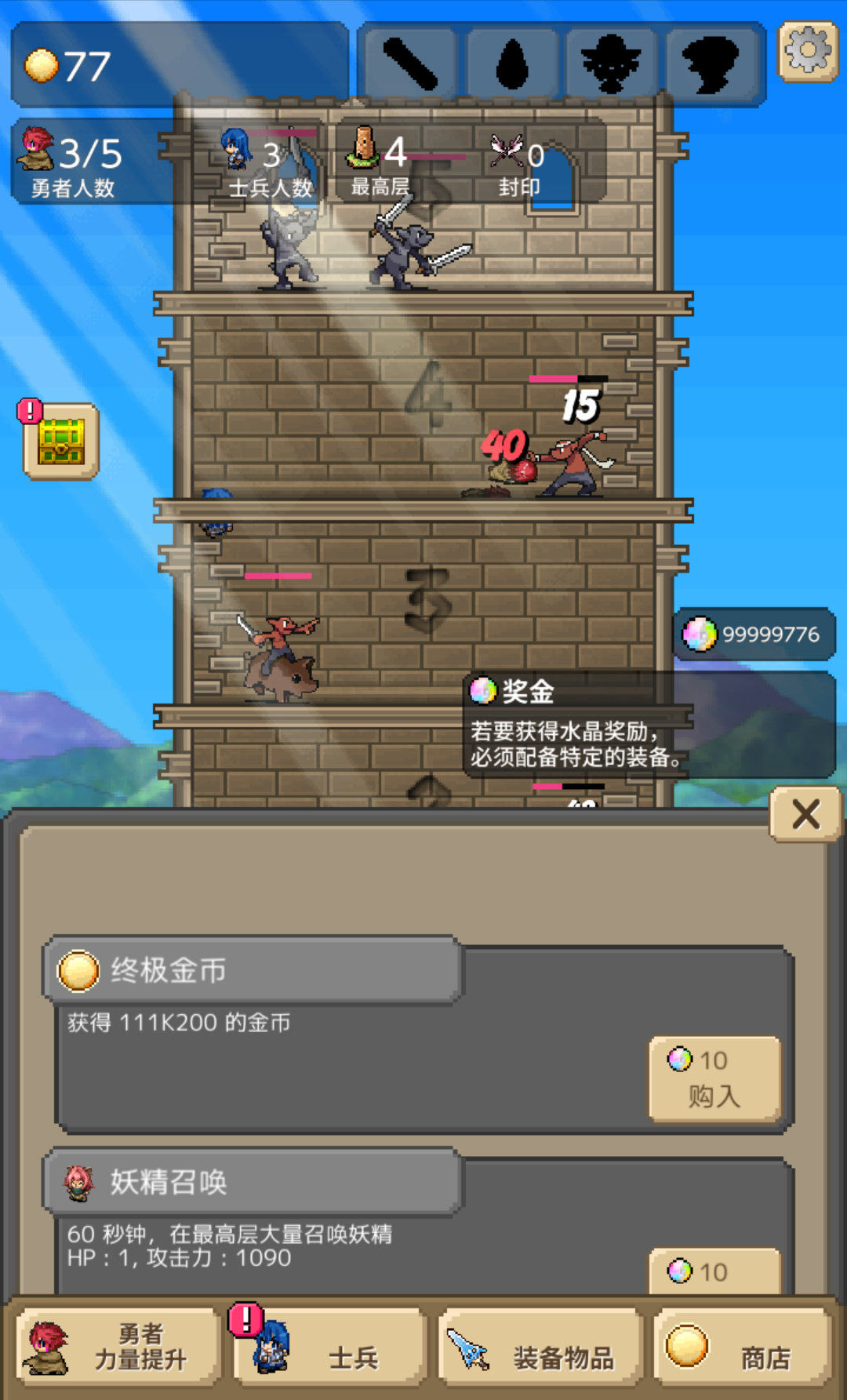Viewport: 847px width, 1400px height.
Task: Go to 装备物品 tab
Action: pyautogui.click(x=540, y=1347)
